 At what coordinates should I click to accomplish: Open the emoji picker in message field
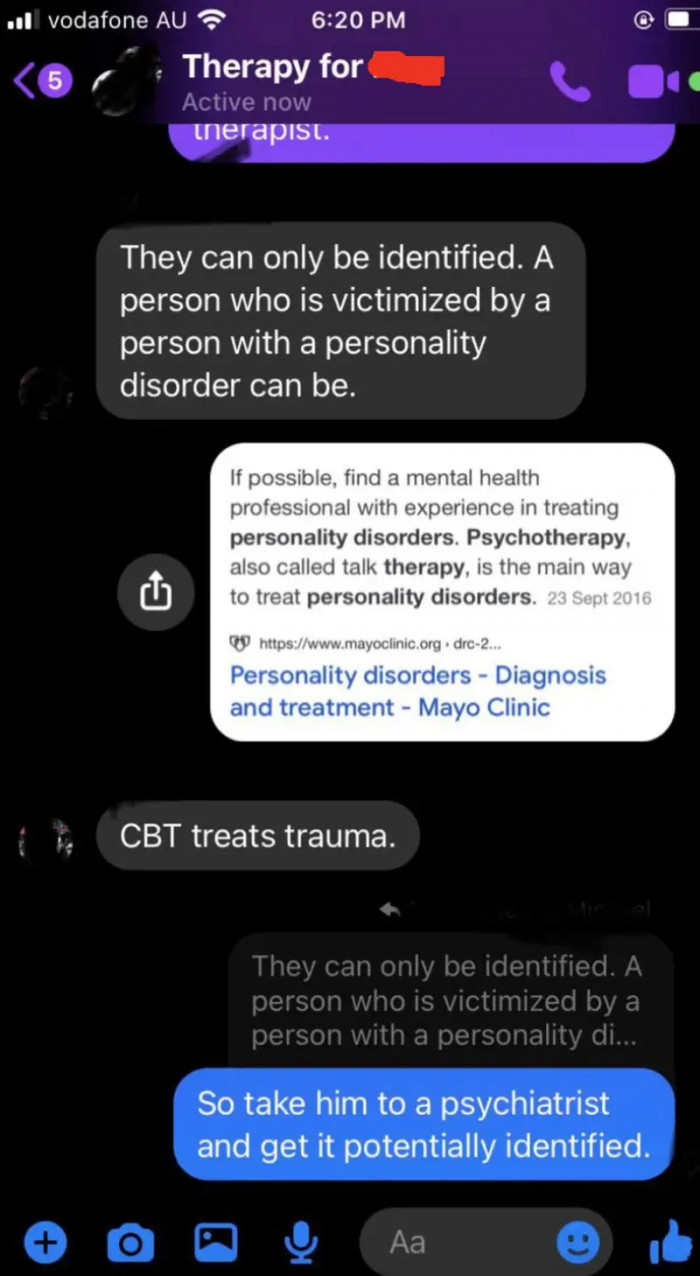click(577, 1242)
